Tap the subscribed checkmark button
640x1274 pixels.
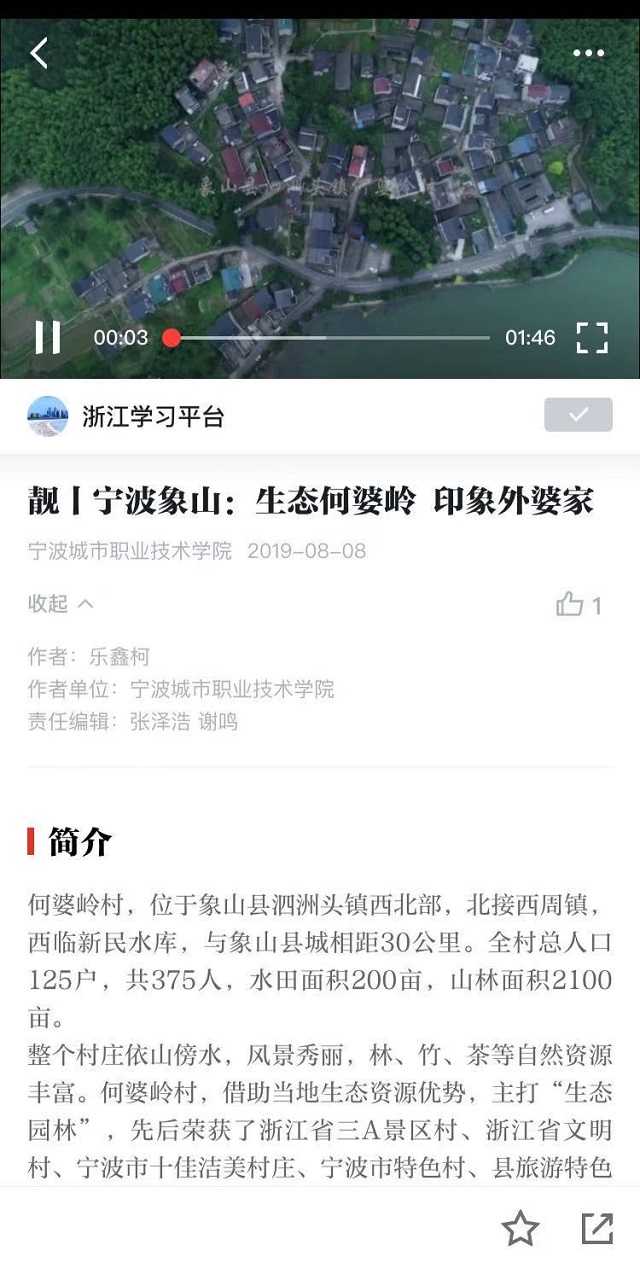(578, 415)
